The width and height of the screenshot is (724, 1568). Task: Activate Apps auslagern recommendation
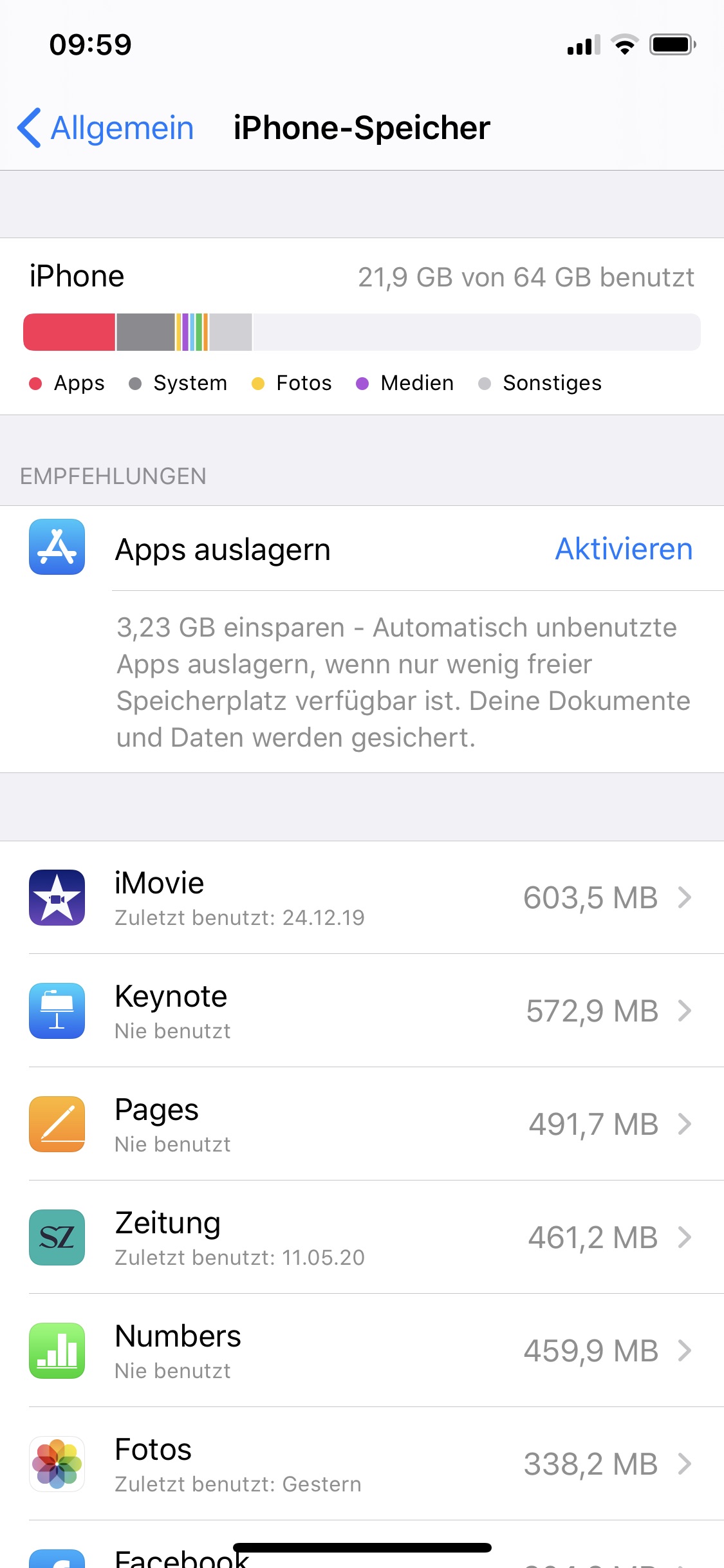[623, 549]
